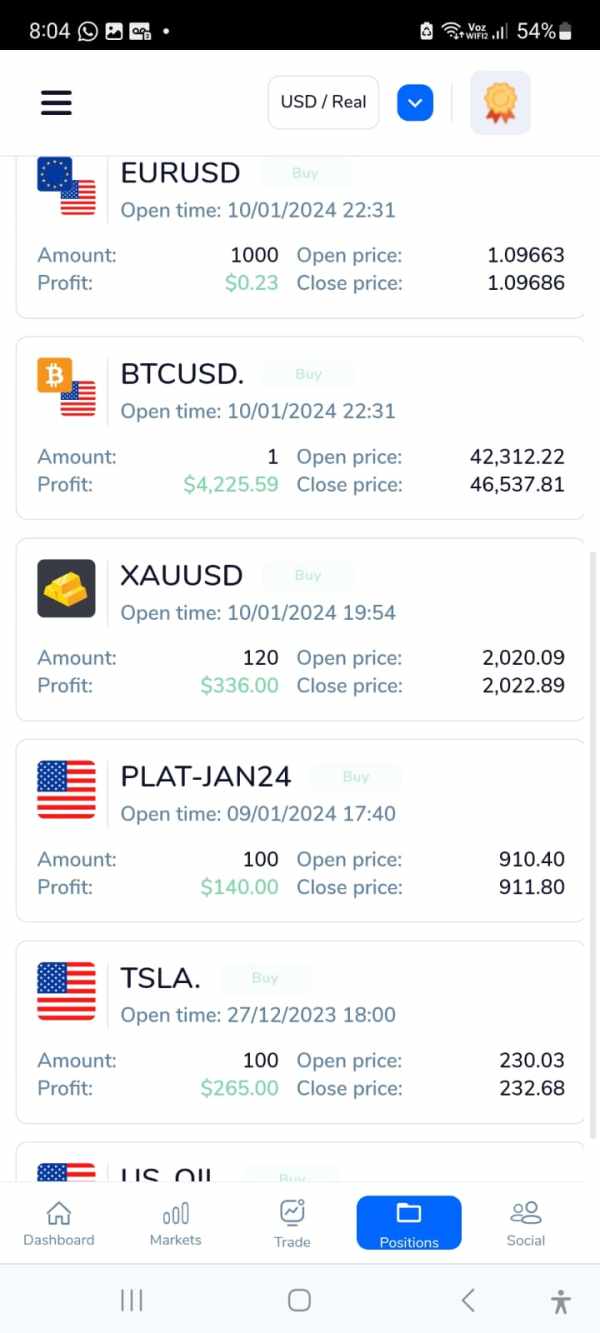The width and height of the screenshot is (600, 1333).
Task: View the XAUUSD position details
Action: 300,629
